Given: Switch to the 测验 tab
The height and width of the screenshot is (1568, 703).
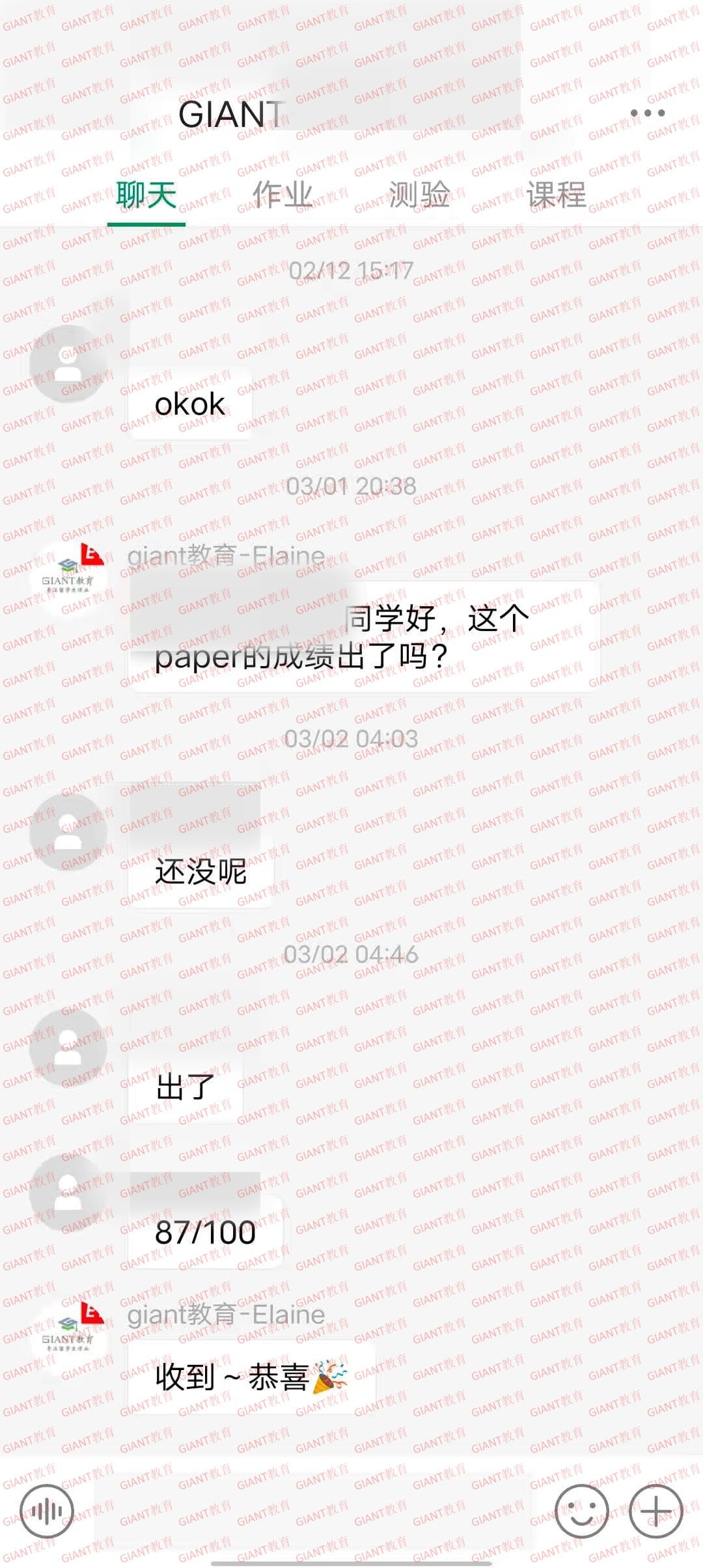Looking at the screenshot, I should pyautogui.click(x=419, y=195).
